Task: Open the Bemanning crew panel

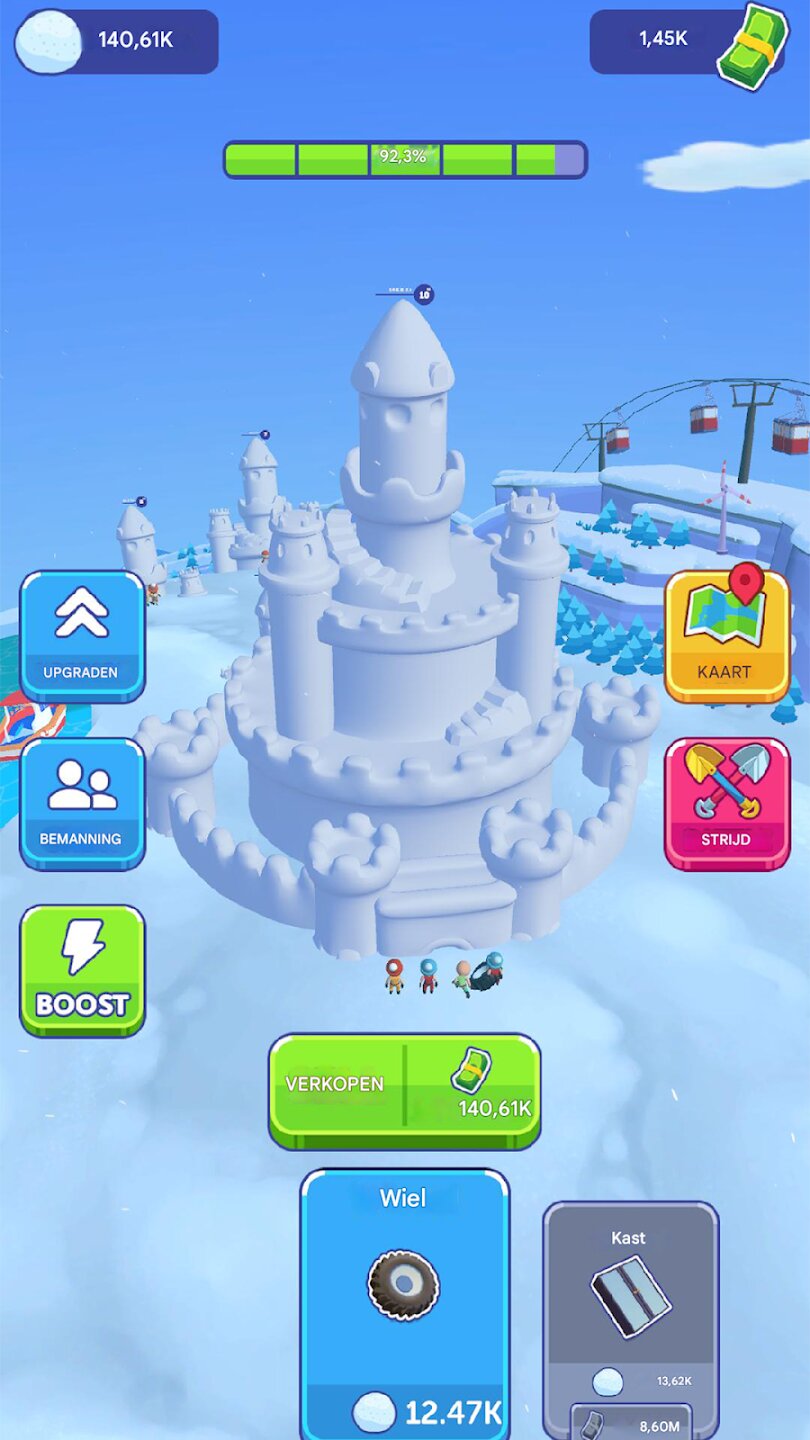Action: tap(82, 803)
